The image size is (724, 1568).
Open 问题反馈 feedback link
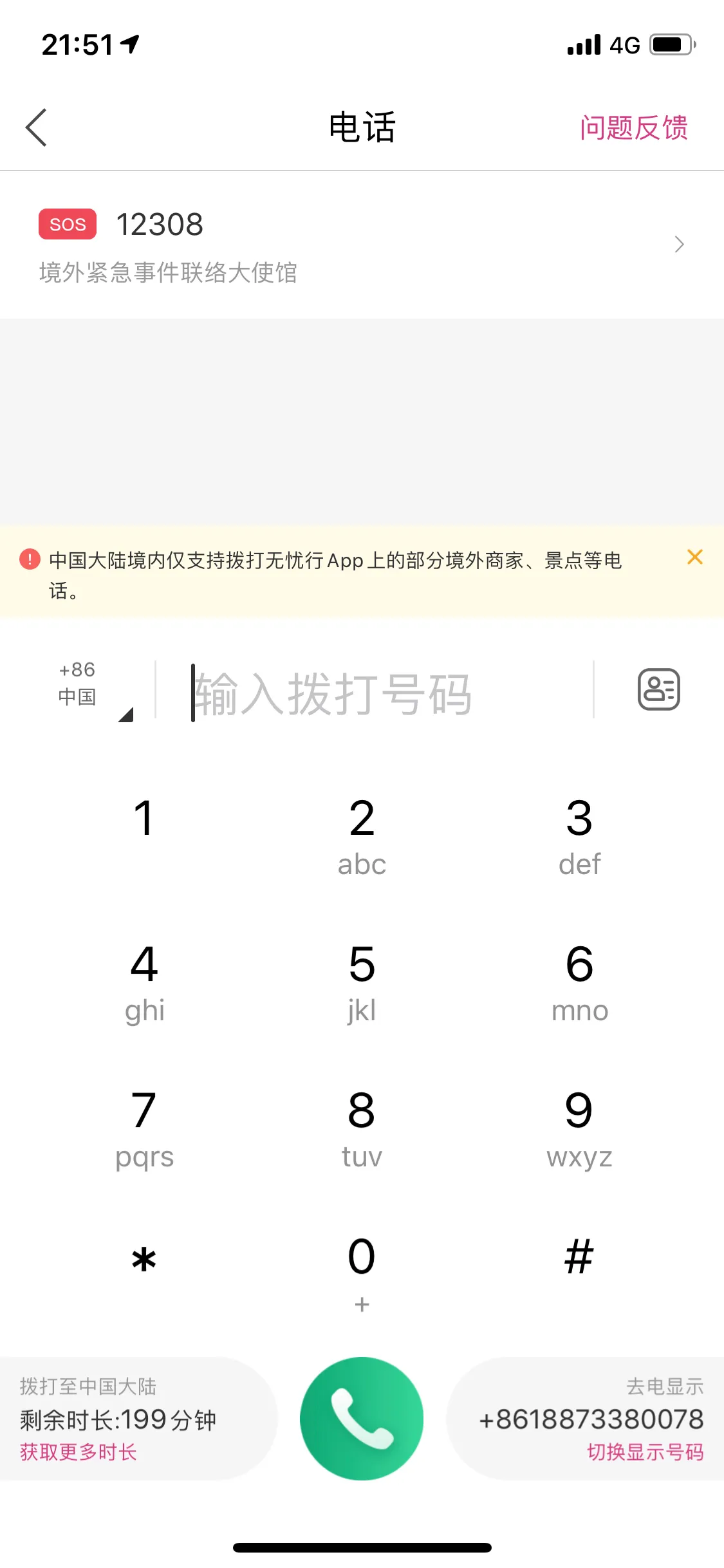(633, 127)
